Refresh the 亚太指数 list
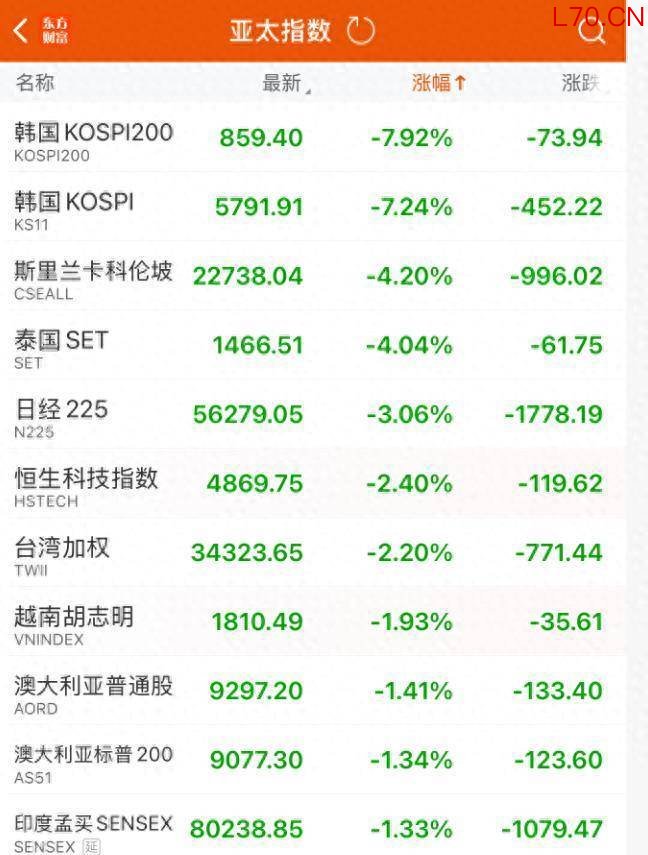The width and height of the screenshot is (648, 855). [360, 31]
